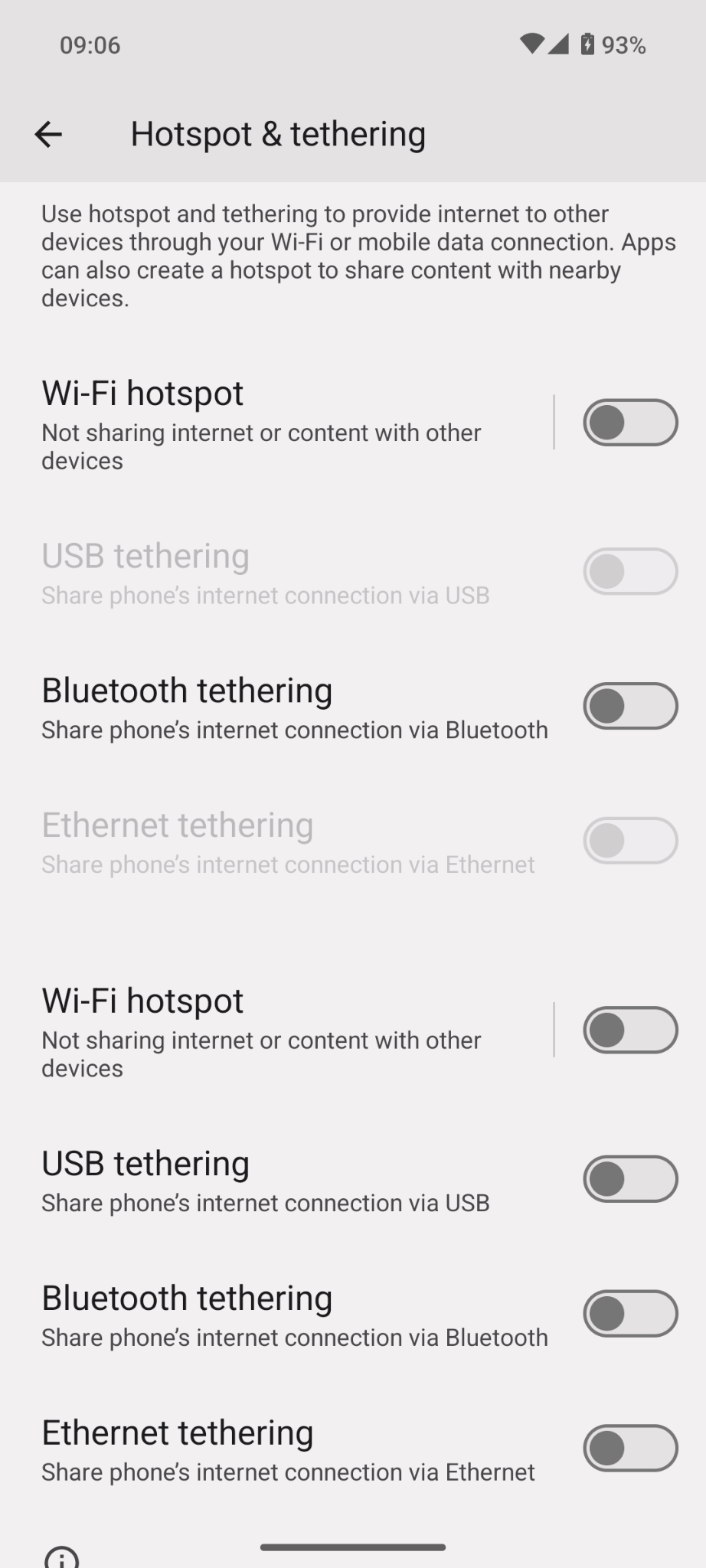
Task: Click the battery indicator
Action: point(588,44)
